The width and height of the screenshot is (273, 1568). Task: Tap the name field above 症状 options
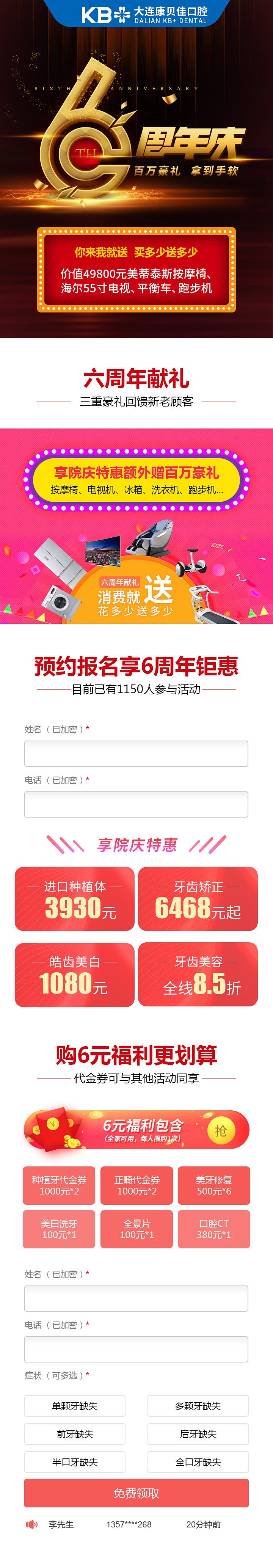(136, 1298)
